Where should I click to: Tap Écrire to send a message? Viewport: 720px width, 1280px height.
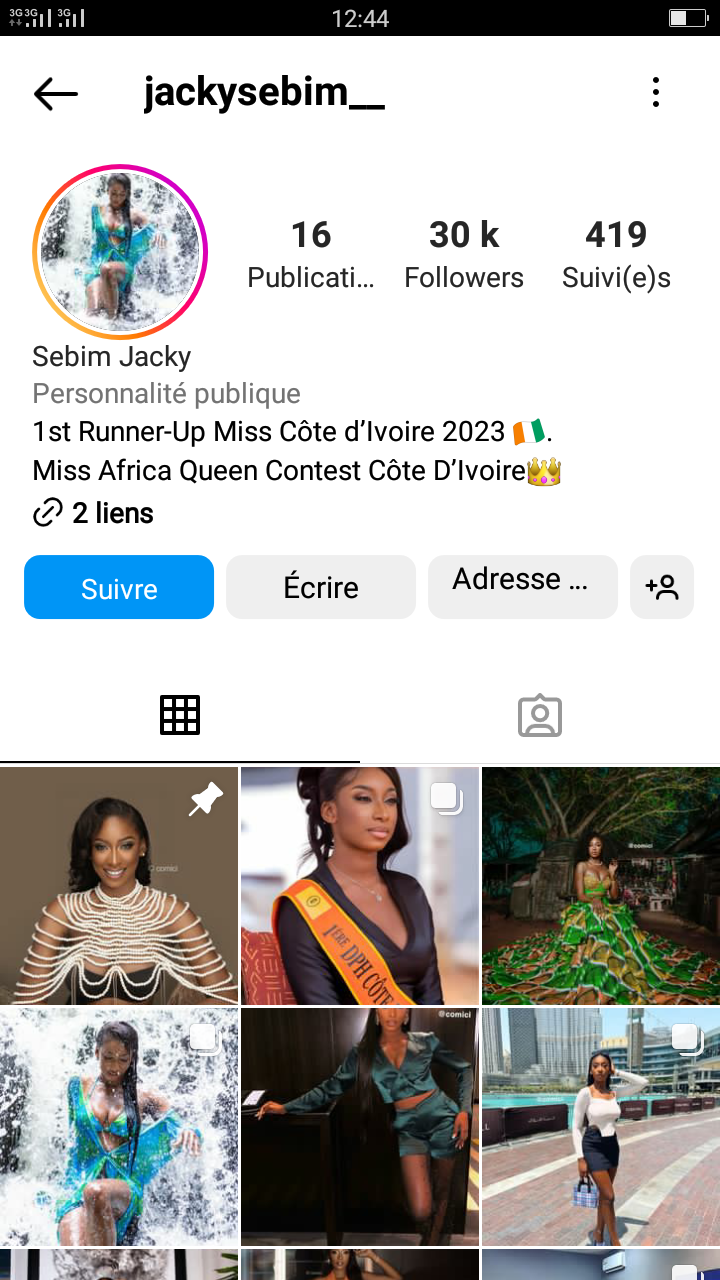click(x=321, y=588)
